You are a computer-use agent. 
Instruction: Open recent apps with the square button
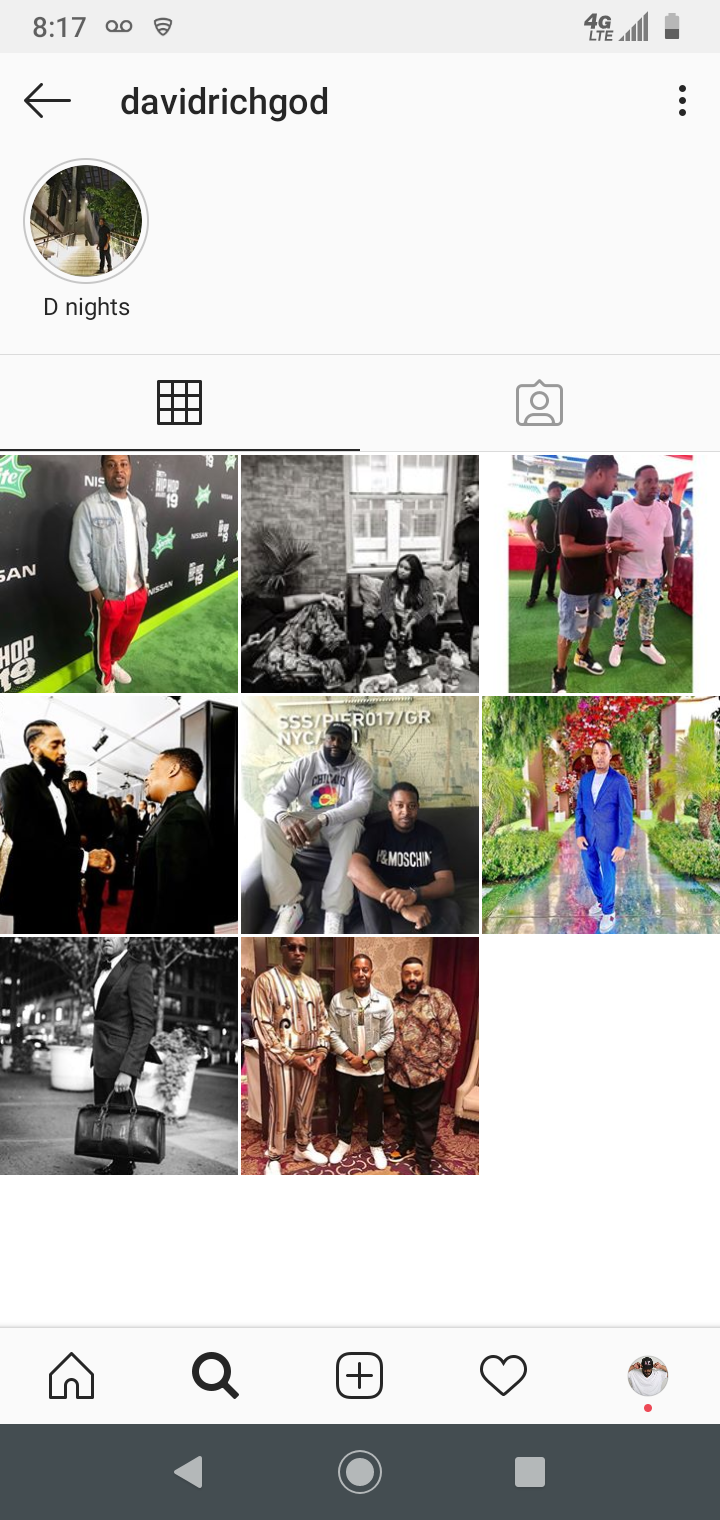coord(530,1471)
